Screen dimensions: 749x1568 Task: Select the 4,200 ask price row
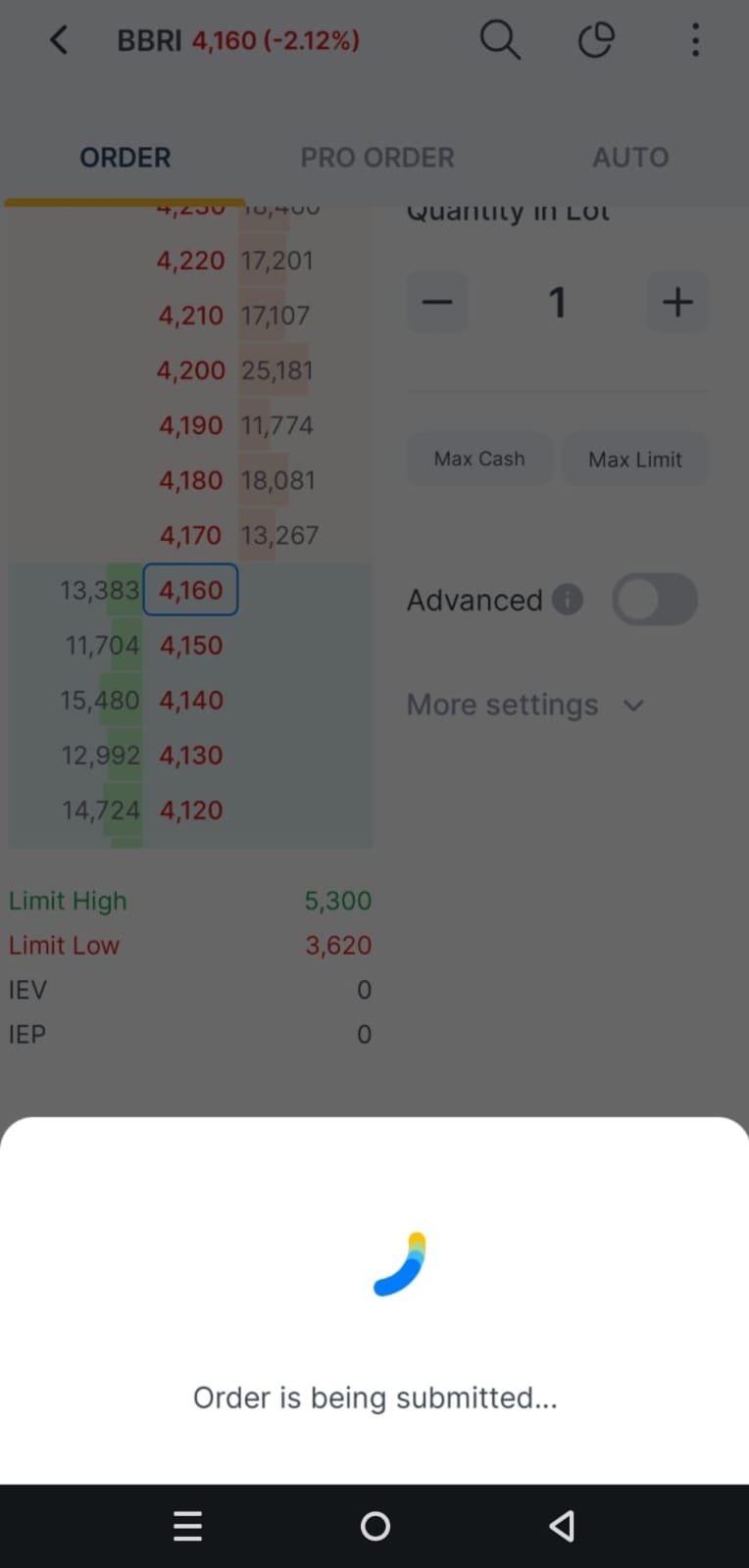click(191, 370)
